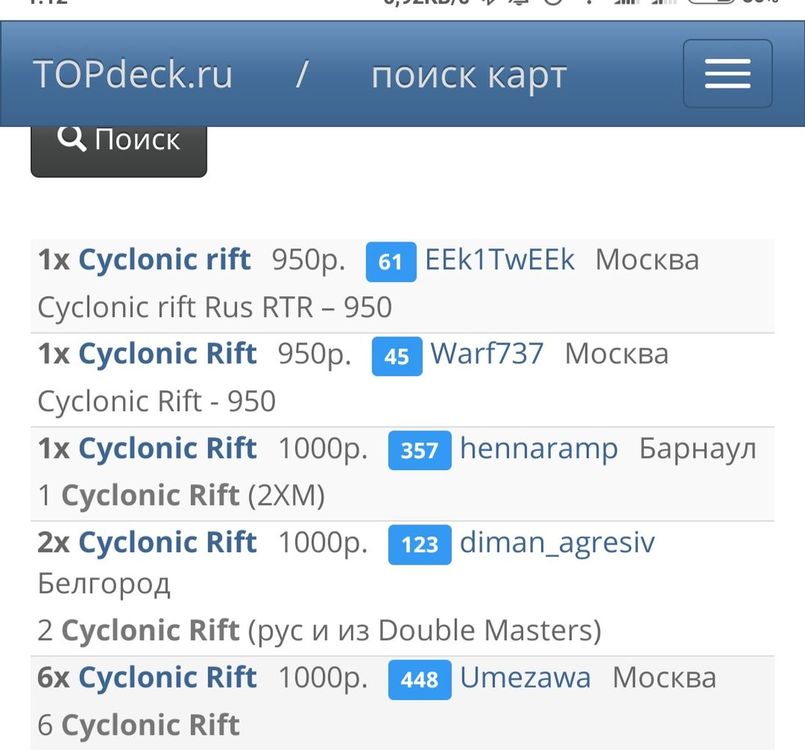The height and width of the screenshot is (750, 805).
Task: View hennaramp's seller profile
Action: [538, 449]
